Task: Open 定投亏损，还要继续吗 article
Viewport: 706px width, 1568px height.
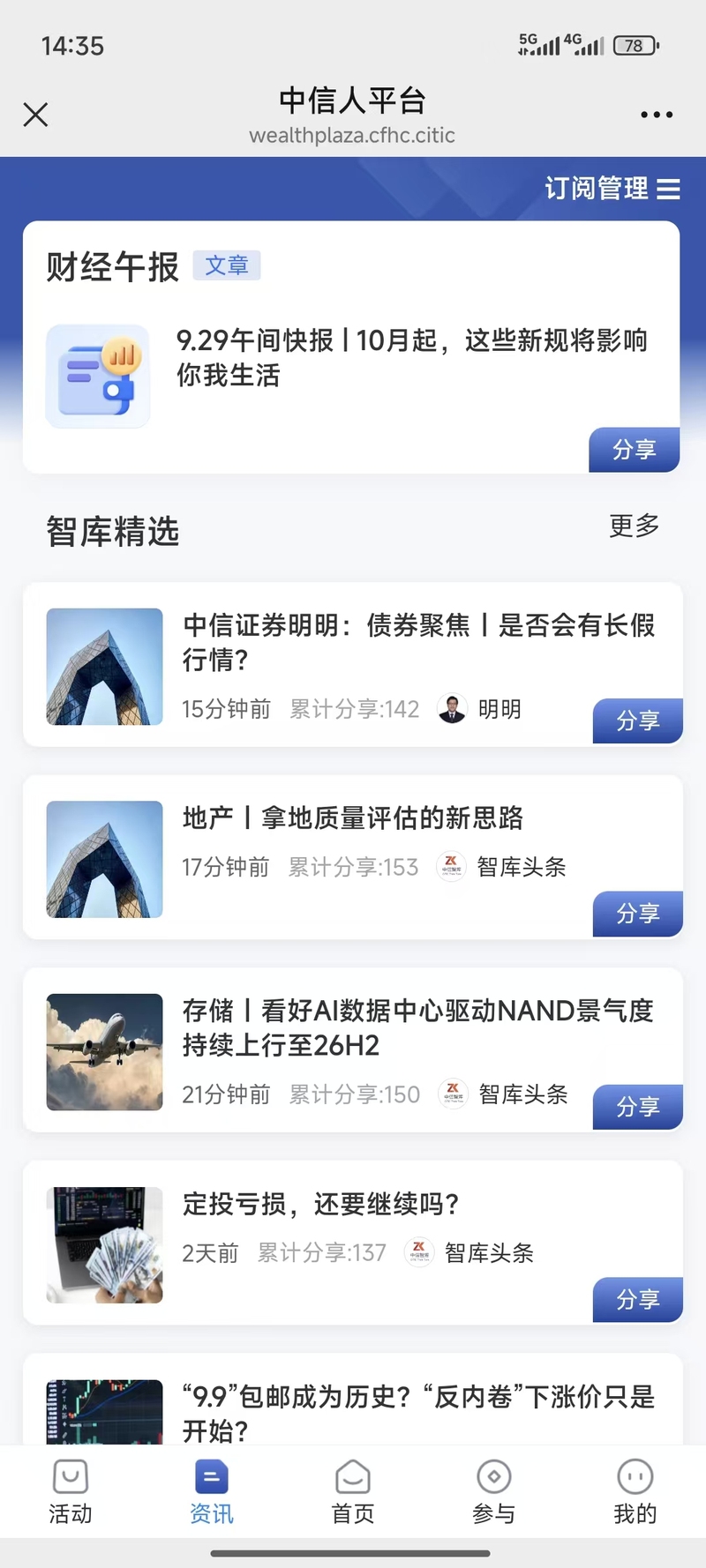Action: point(321,1205)
